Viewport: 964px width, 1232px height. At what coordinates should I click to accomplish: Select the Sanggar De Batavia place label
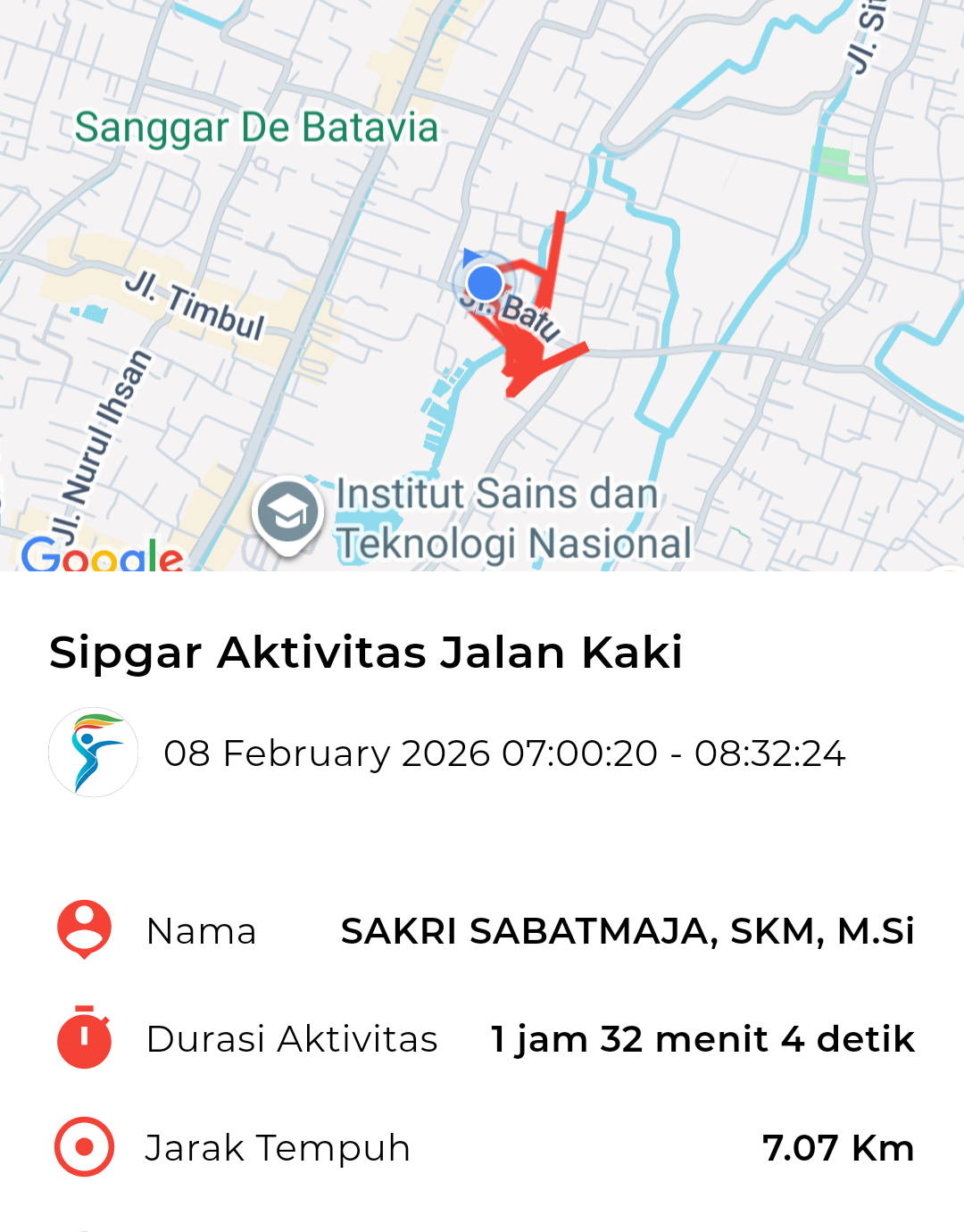[256, 128]
